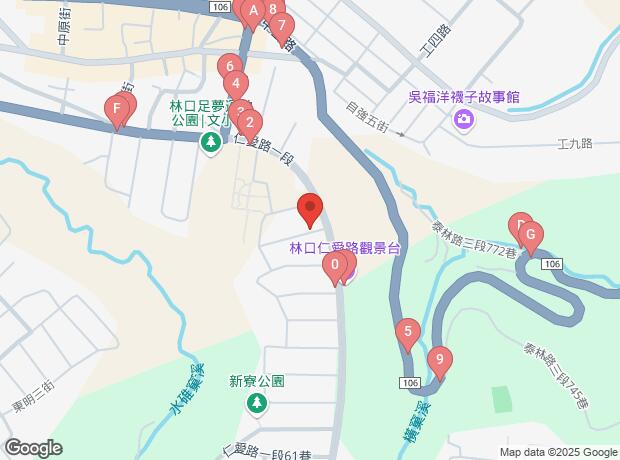Screen dimensions: 620x460
Task: Select the unlabeled red center pin
Action: 310,210
